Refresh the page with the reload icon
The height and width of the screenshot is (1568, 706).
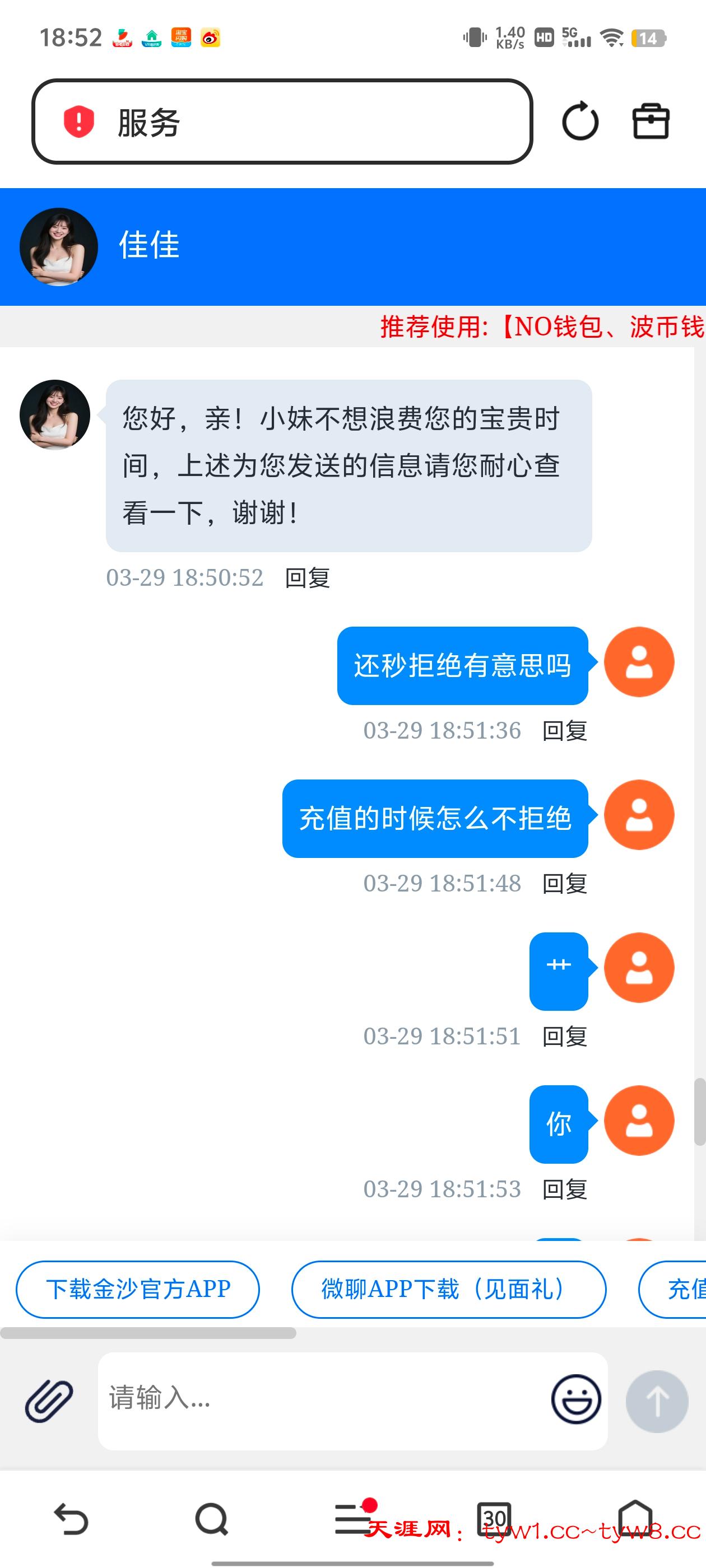click(580, 121)
